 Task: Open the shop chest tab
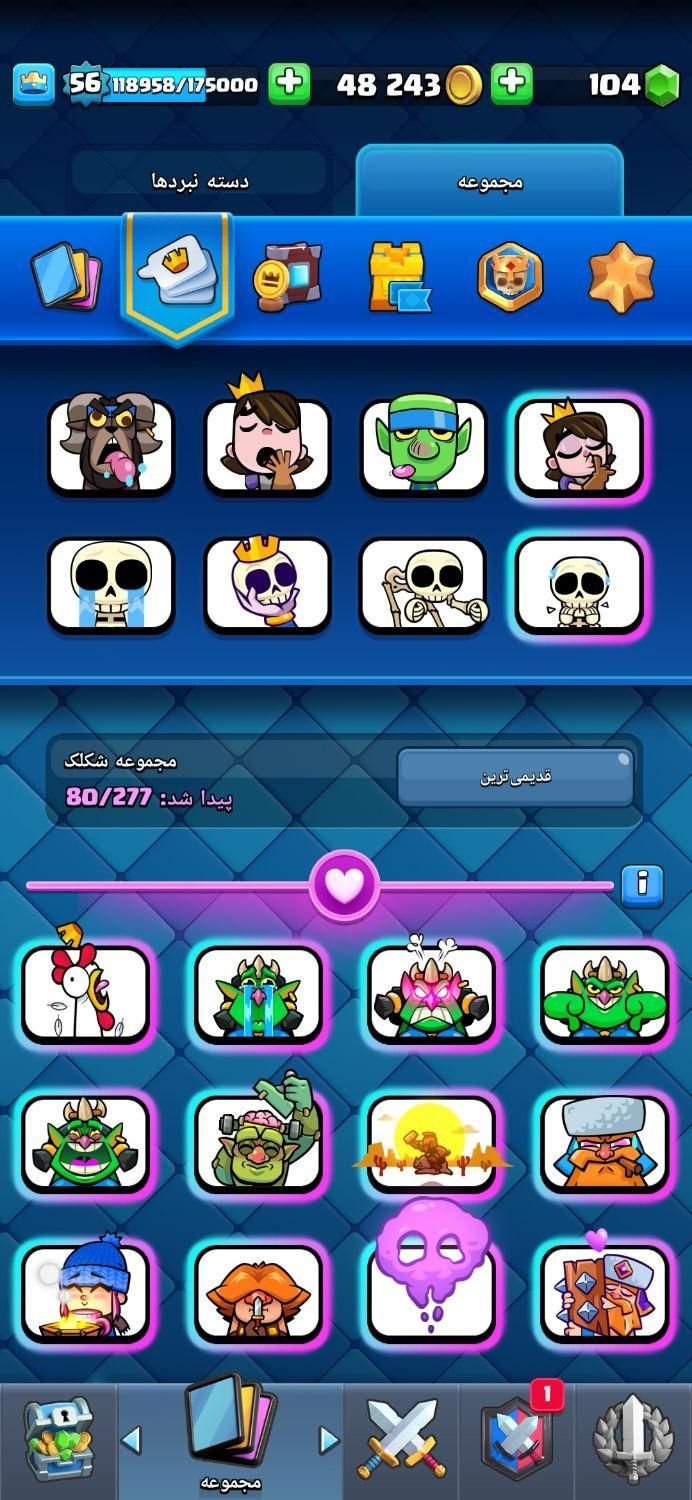pyautogui.click(x=58, y=1440)
